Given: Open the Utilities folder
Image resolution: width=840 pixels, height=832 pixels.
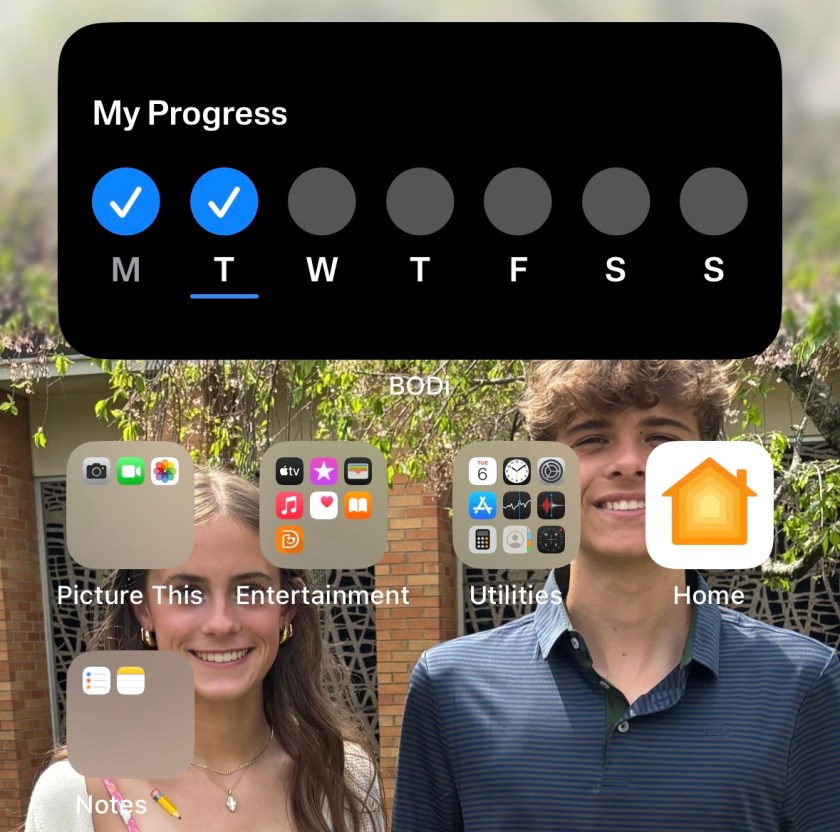Looking at the screenshot, I should (516, 505).
